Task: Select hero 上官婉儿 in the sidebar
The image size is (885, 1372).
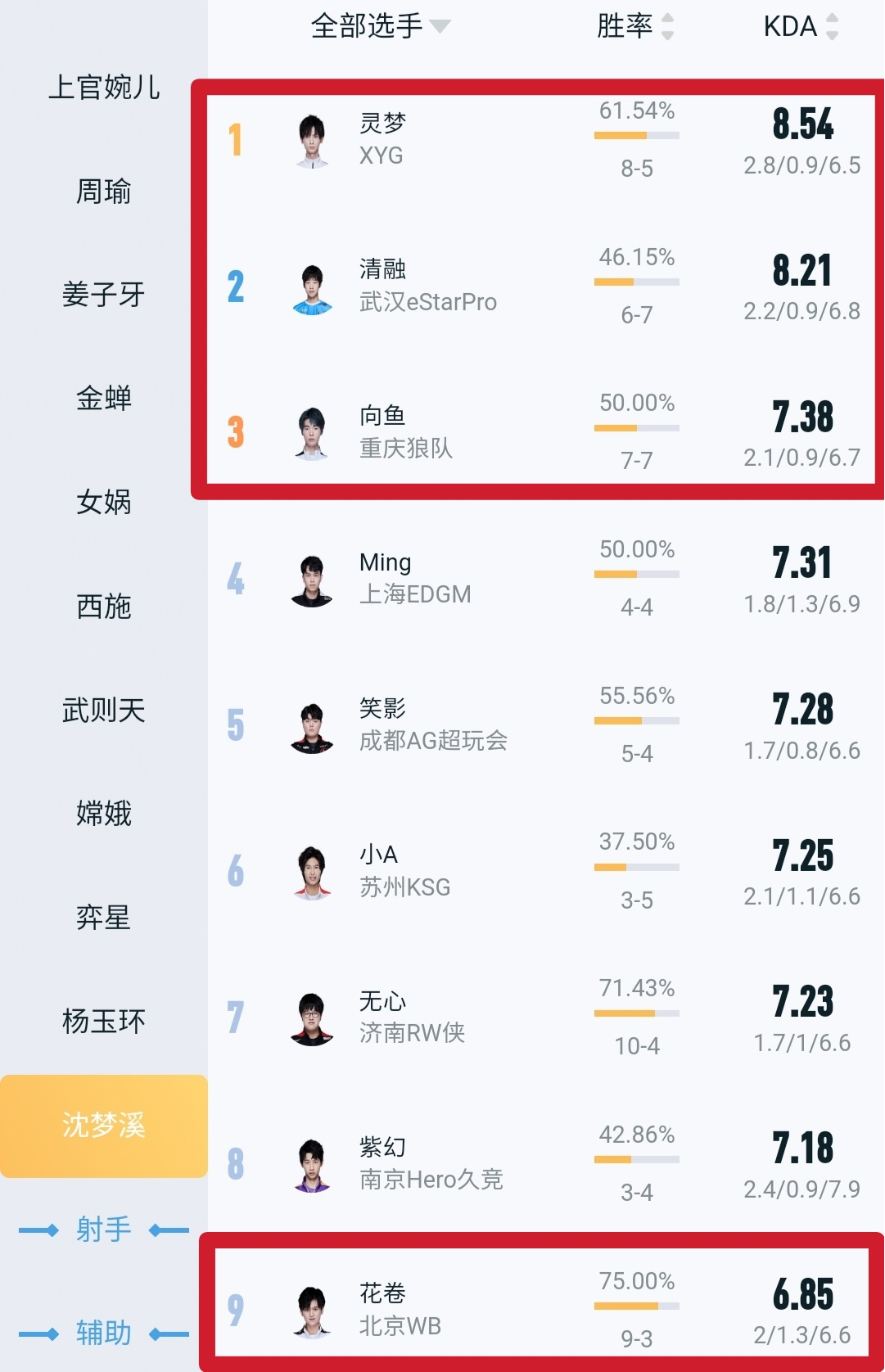Action: tap(104, 88)
